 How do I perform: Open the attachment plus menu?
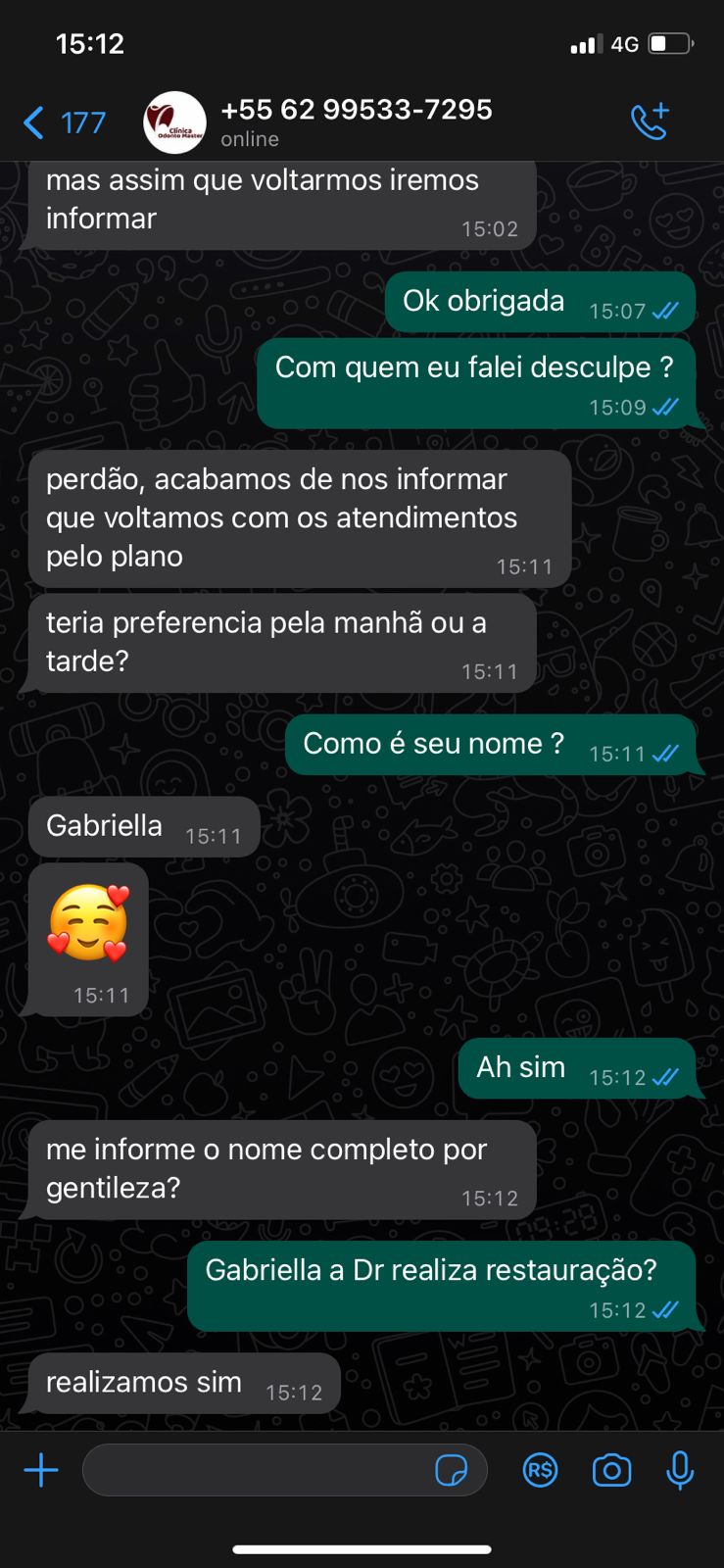(41, 1470)
